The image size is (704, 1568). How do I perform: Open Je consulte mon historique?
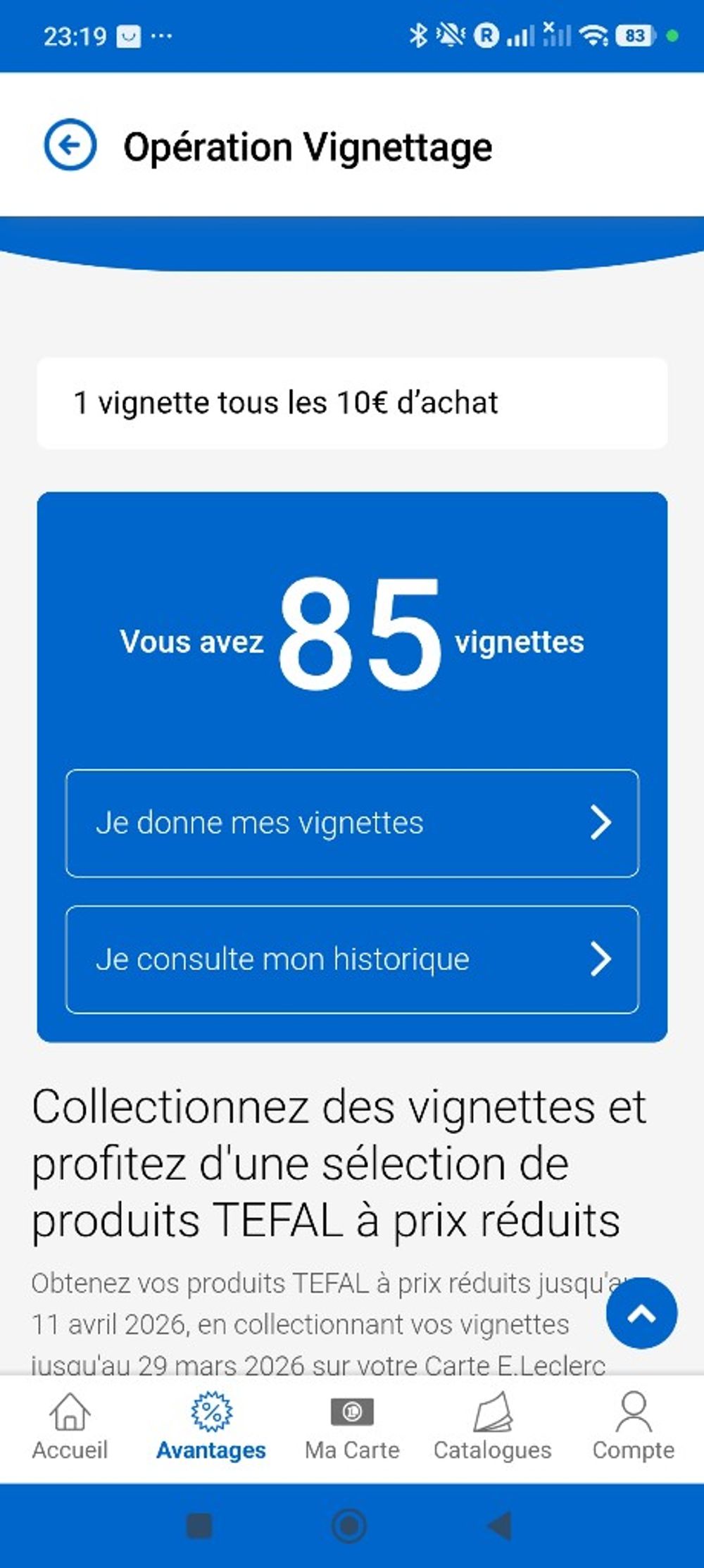pos(352,959)
